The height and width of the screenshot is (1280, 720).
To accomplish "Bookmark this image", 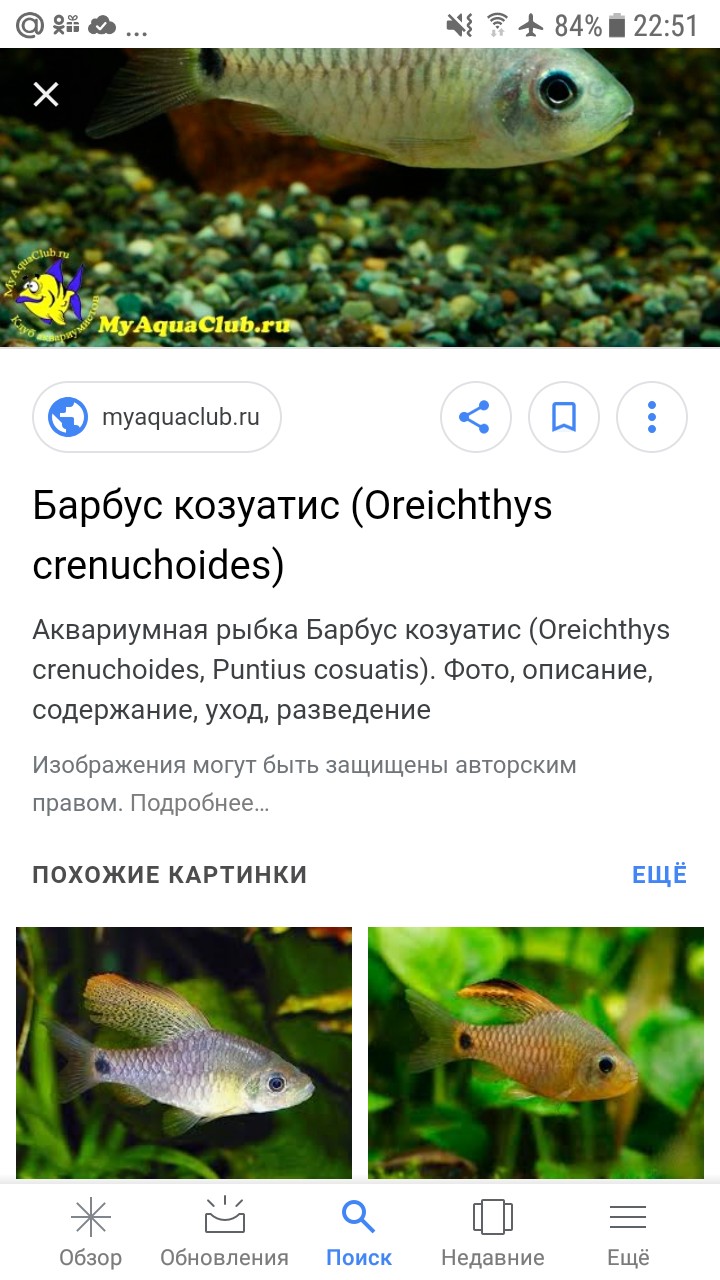I will pos(564,417).
